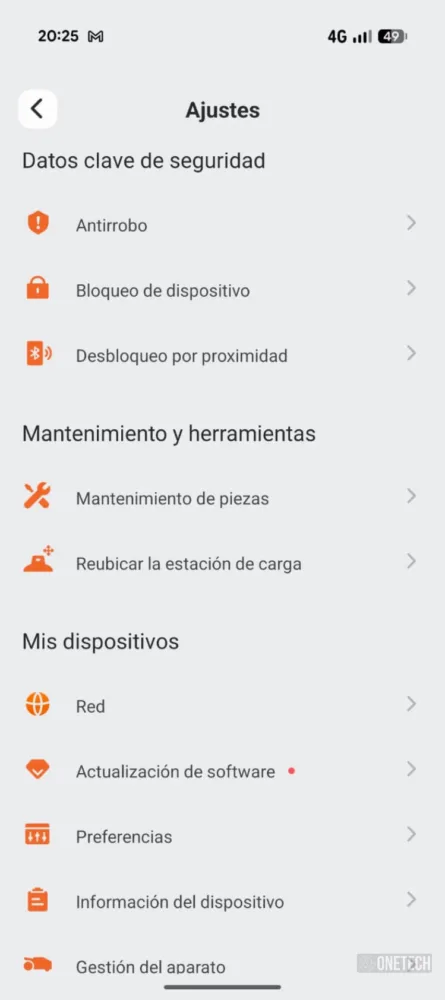Screen dimensions: 445x1000
Task: Open Red settings
Action: pos(222,705)
